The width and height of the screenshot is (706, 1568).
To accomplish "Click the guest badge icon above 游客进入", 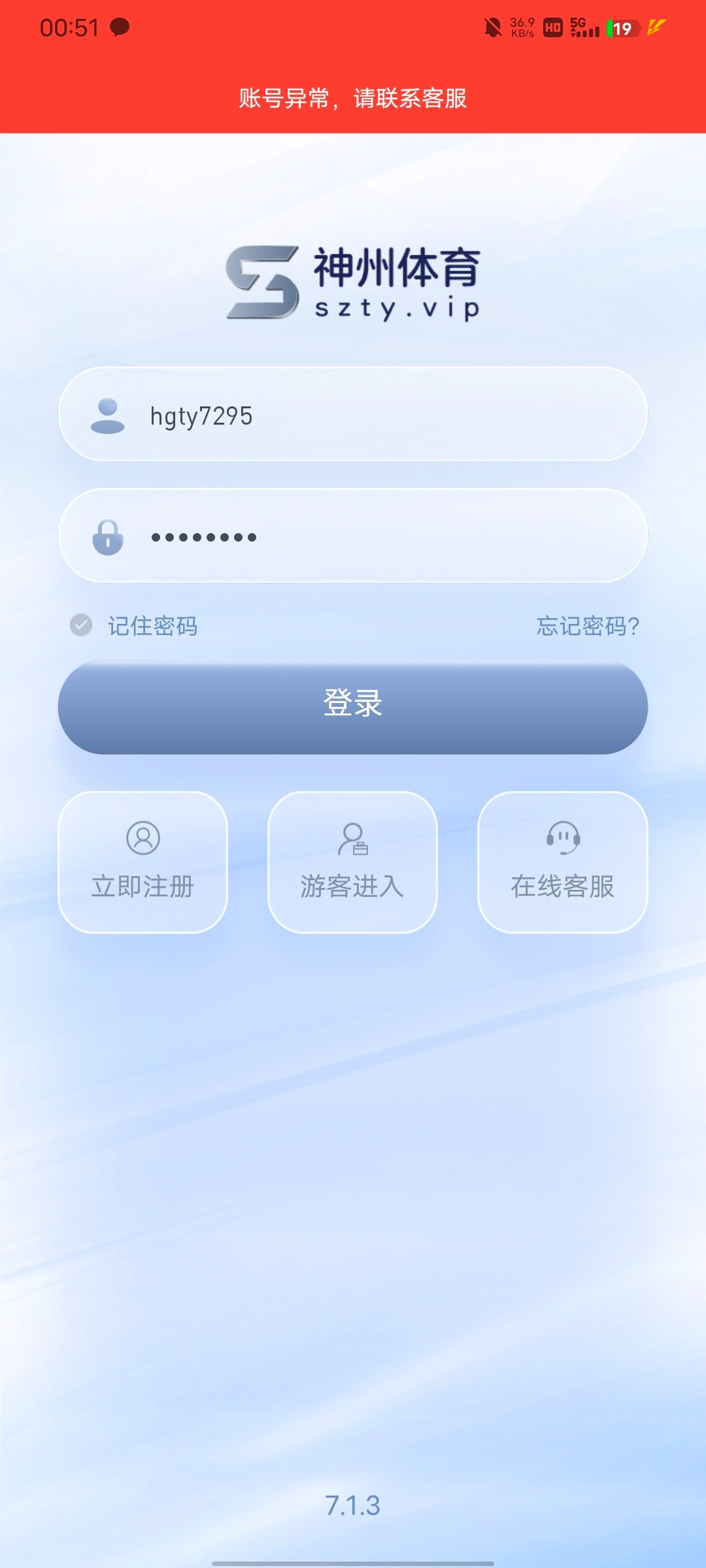I will pyautogui.click(x=352, y=838).
